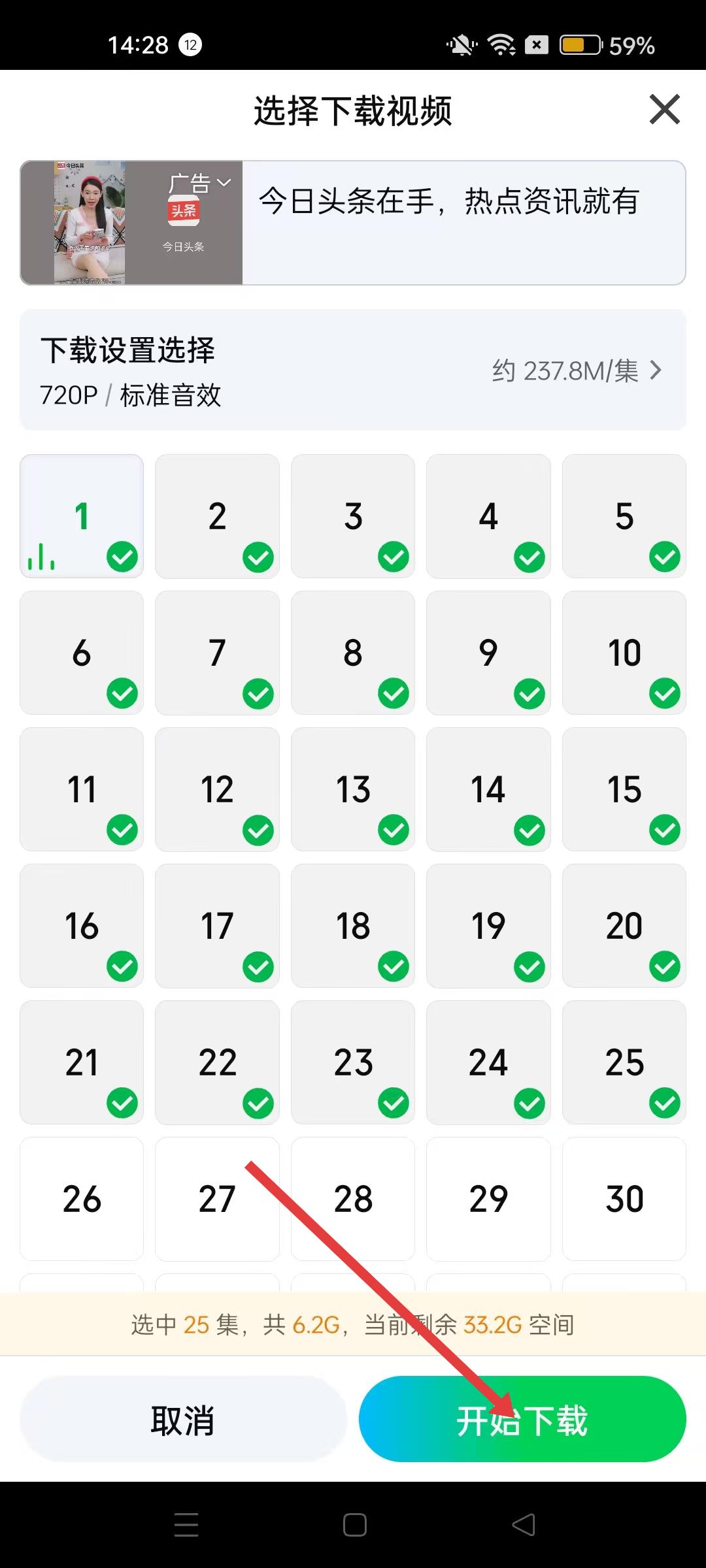Deselect episode 25

(x=624, y=1062)
